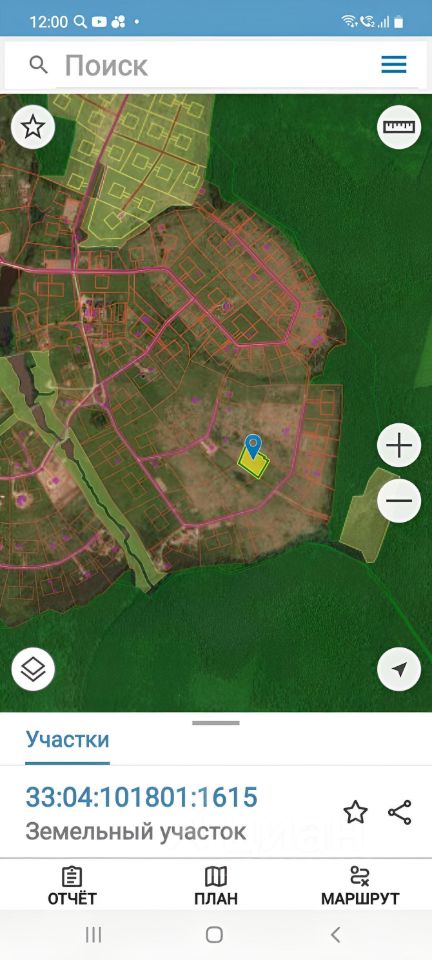This screenshot has width=432, height=960.
Task: Open the ПЛАН view
Action: (x=215, y=885)
